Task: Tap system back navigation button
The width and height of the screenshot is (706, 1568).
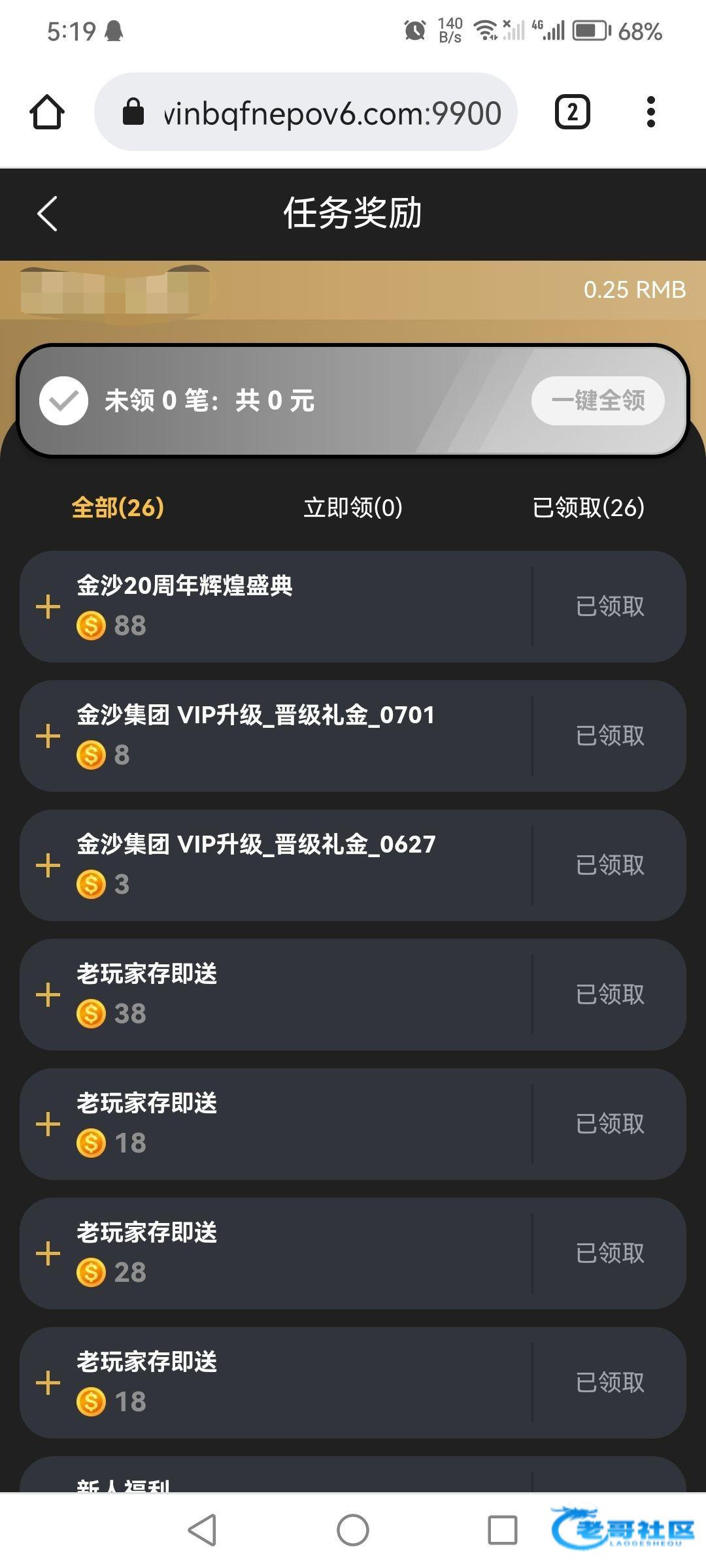Action: (x=202, y=1530)
